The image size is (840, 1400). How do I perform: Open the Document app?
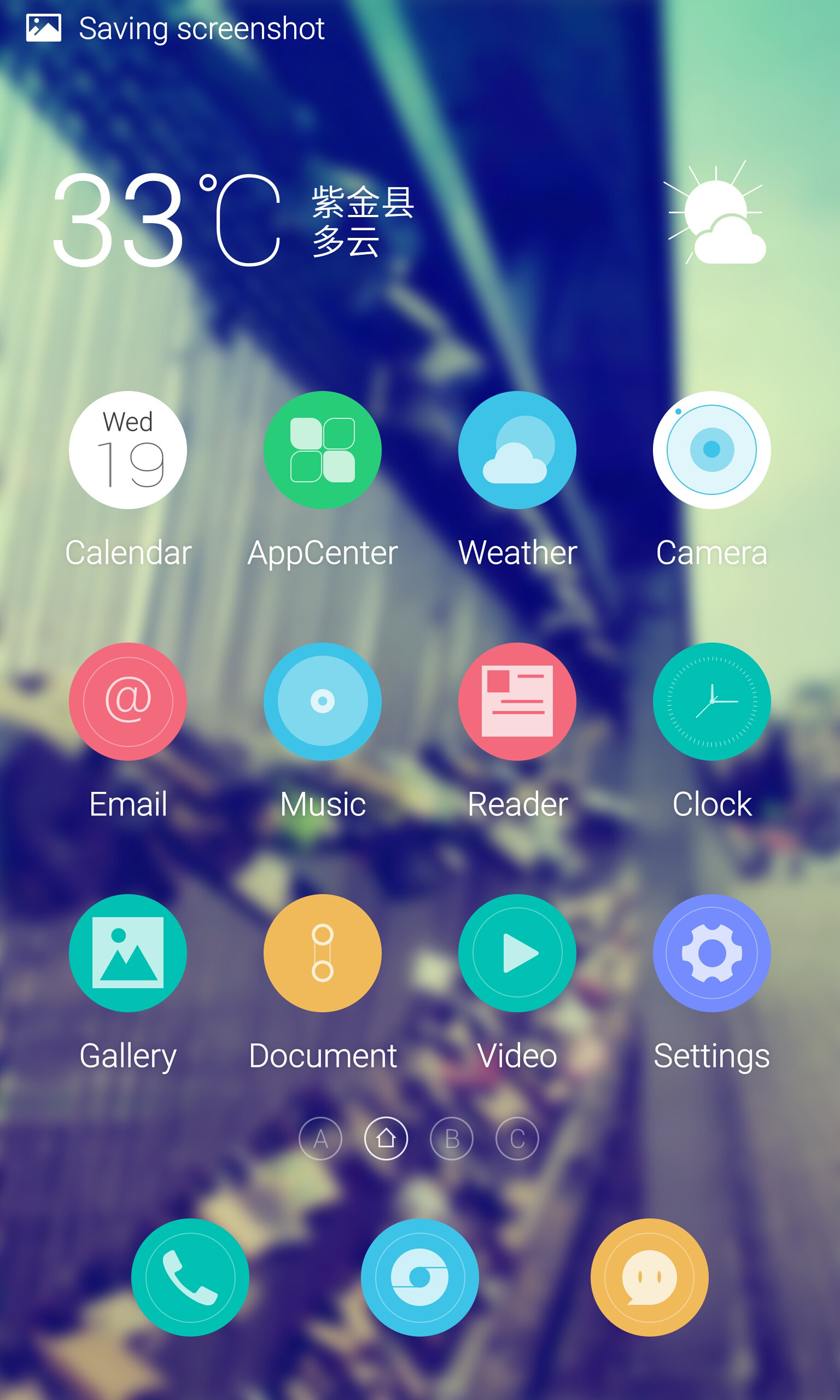click(x=323, y=953)
